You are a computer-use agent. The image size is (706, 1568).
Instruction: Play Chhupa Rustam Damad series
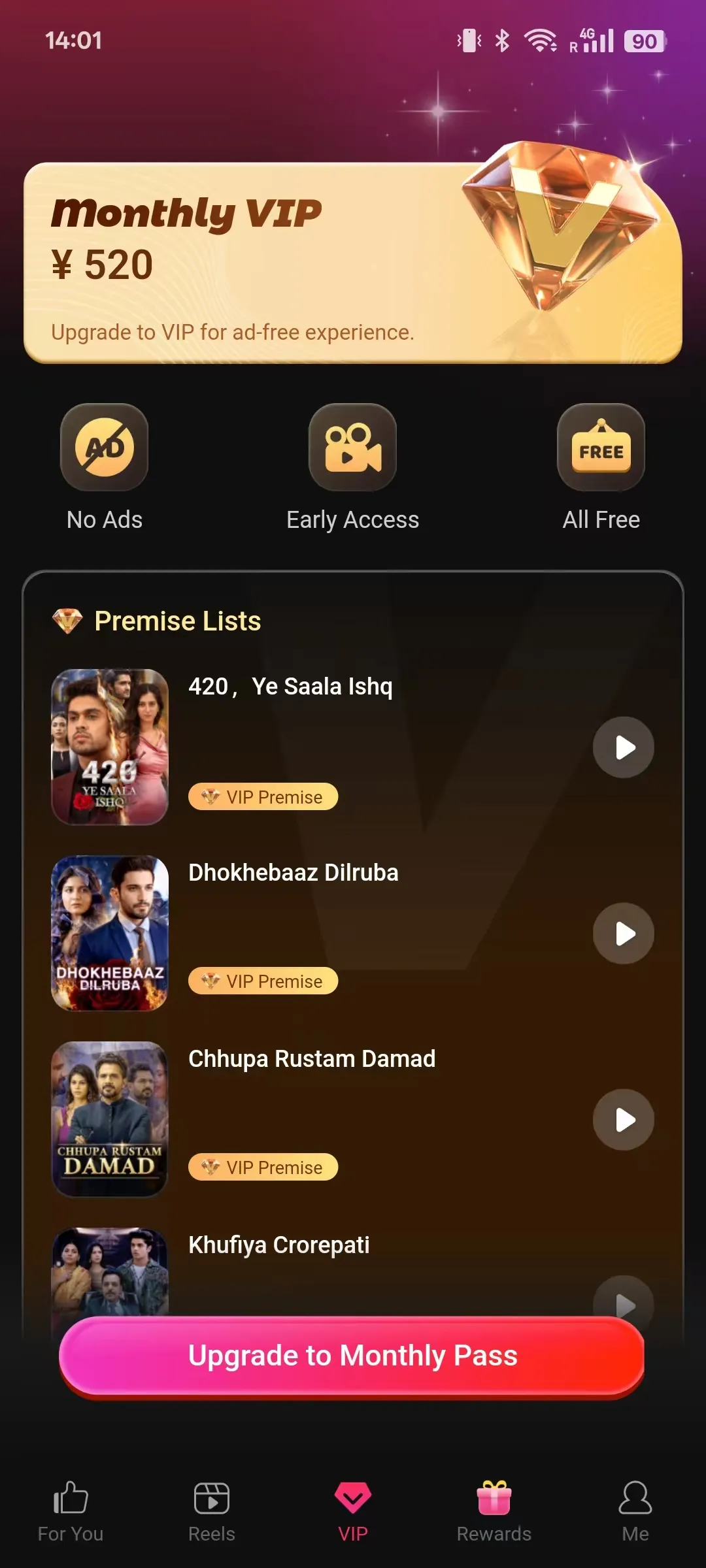coord(623,1120)
